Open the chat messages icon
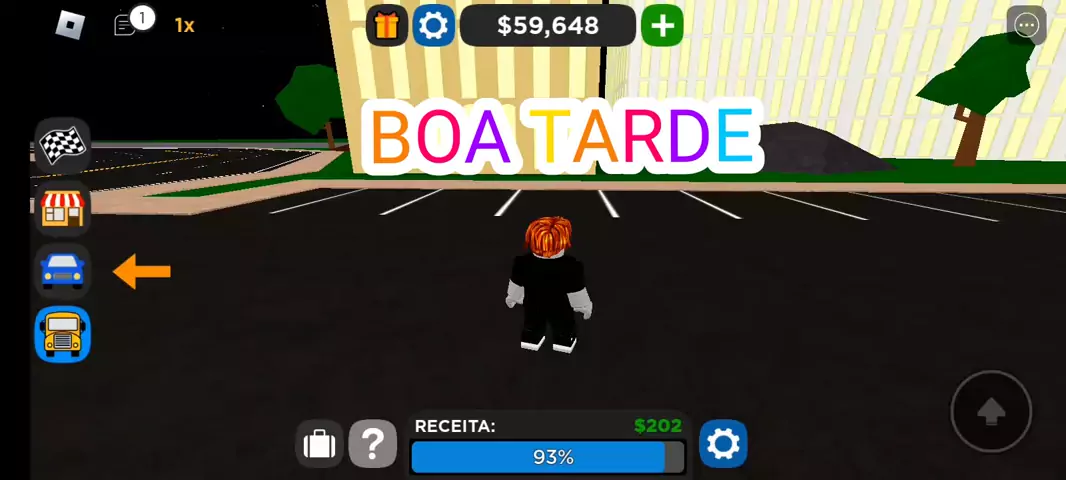This screenshot has width=1066, height=480. [x=126, y=25]
